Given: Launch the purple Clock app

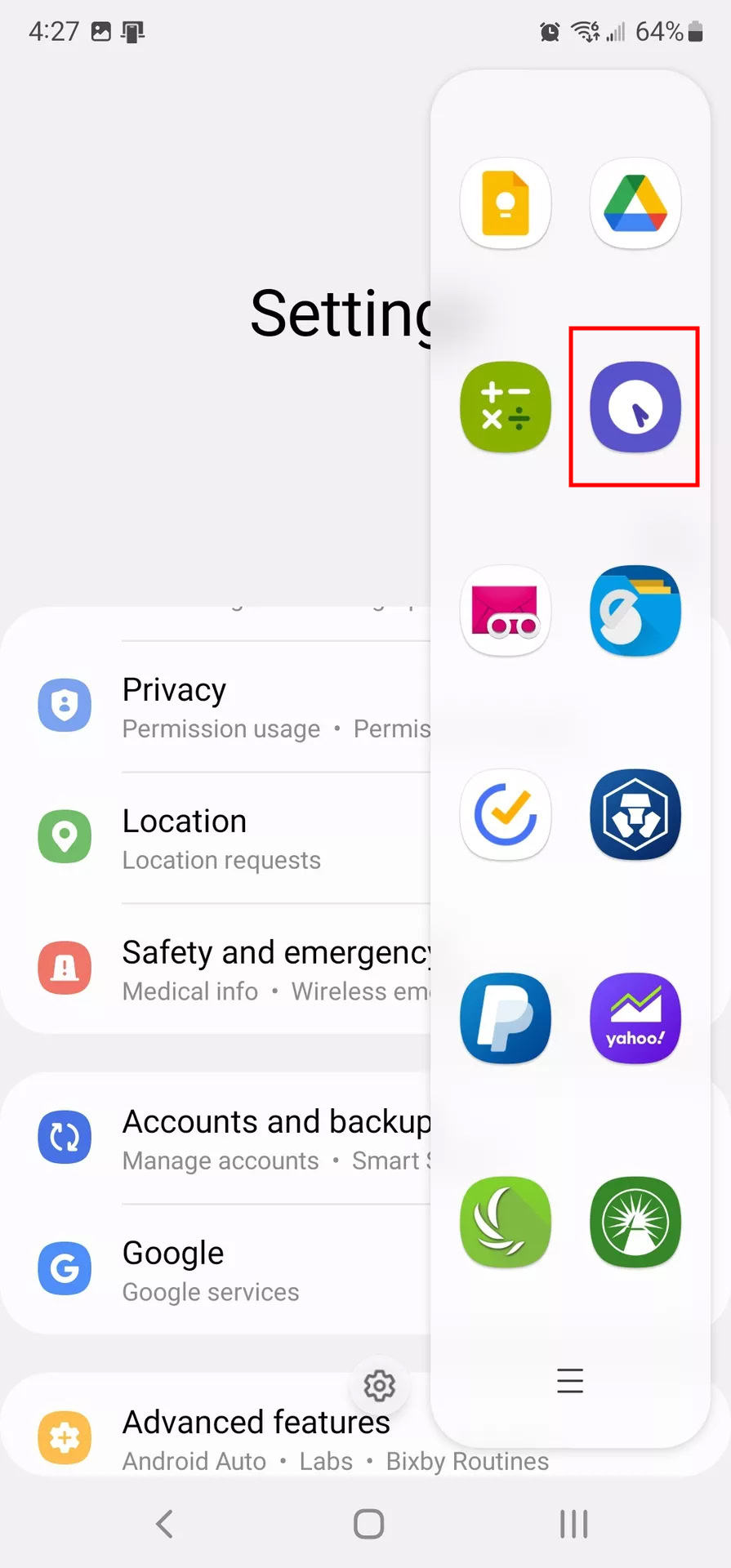Looking at the screenshot, I should pos(635,407).
